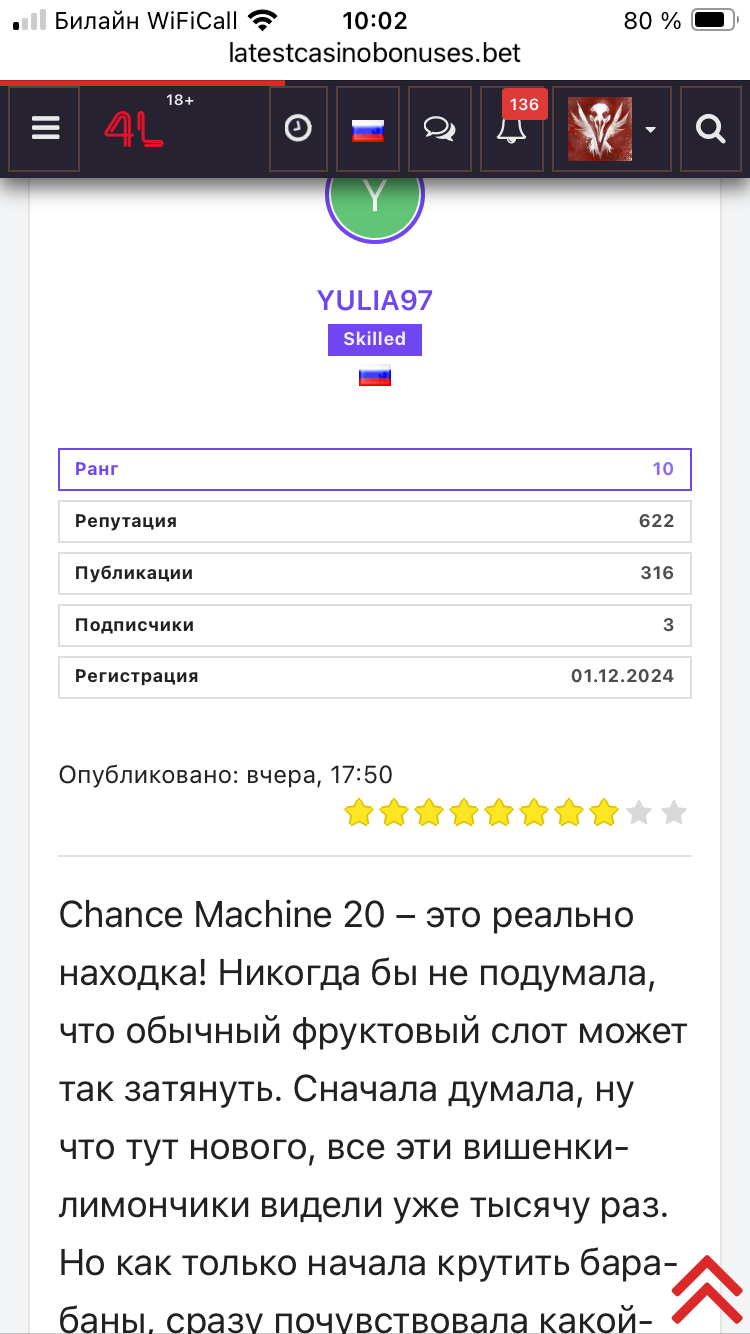The width and height of the screenshot is (750, 1334).
Task: Change language via the Russian flag
Action: pyautogui.click(x=368, y=129)
